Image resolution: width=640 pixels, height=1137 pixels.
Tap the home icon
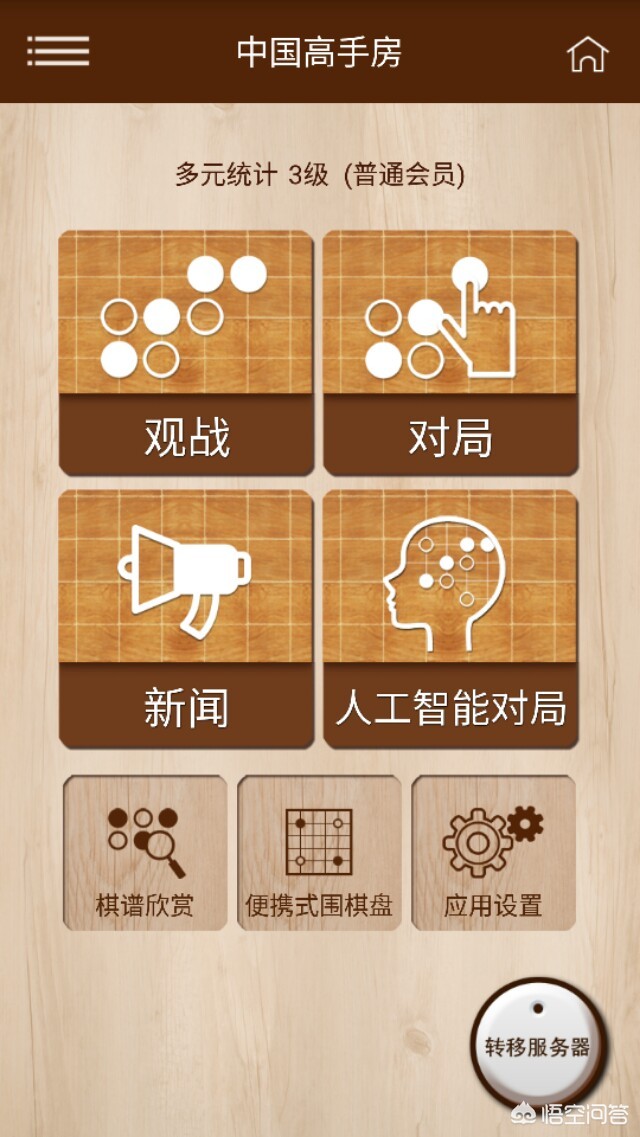pos(587,54)
